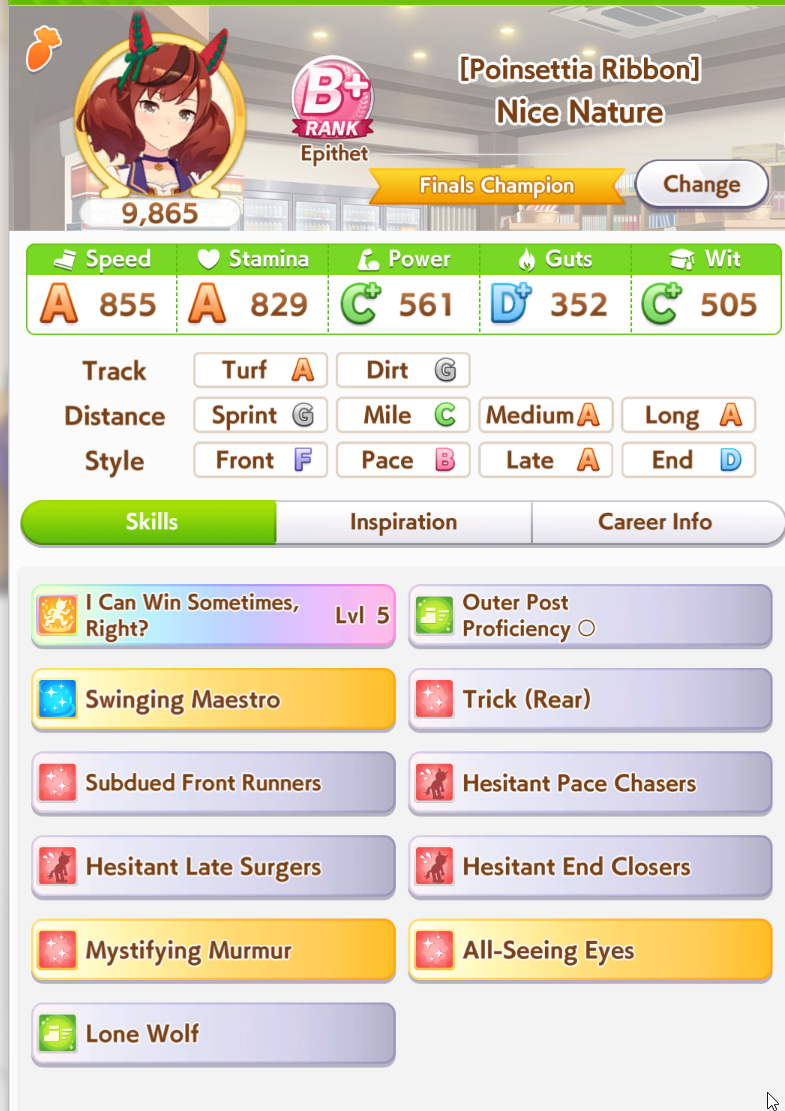Show details for Trick (Rear) skill
This screenshot has height=1111, width=785.
click(x=590, y=699)
